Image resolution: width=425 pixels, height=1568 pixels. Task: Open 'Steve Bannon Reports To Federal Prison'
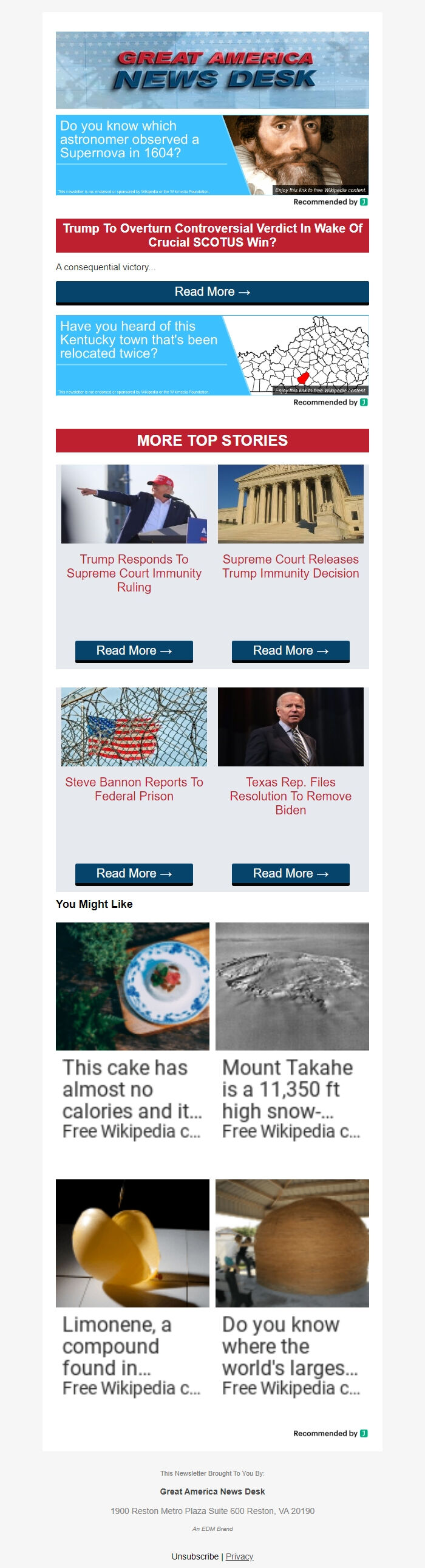[x=134, y=789]
